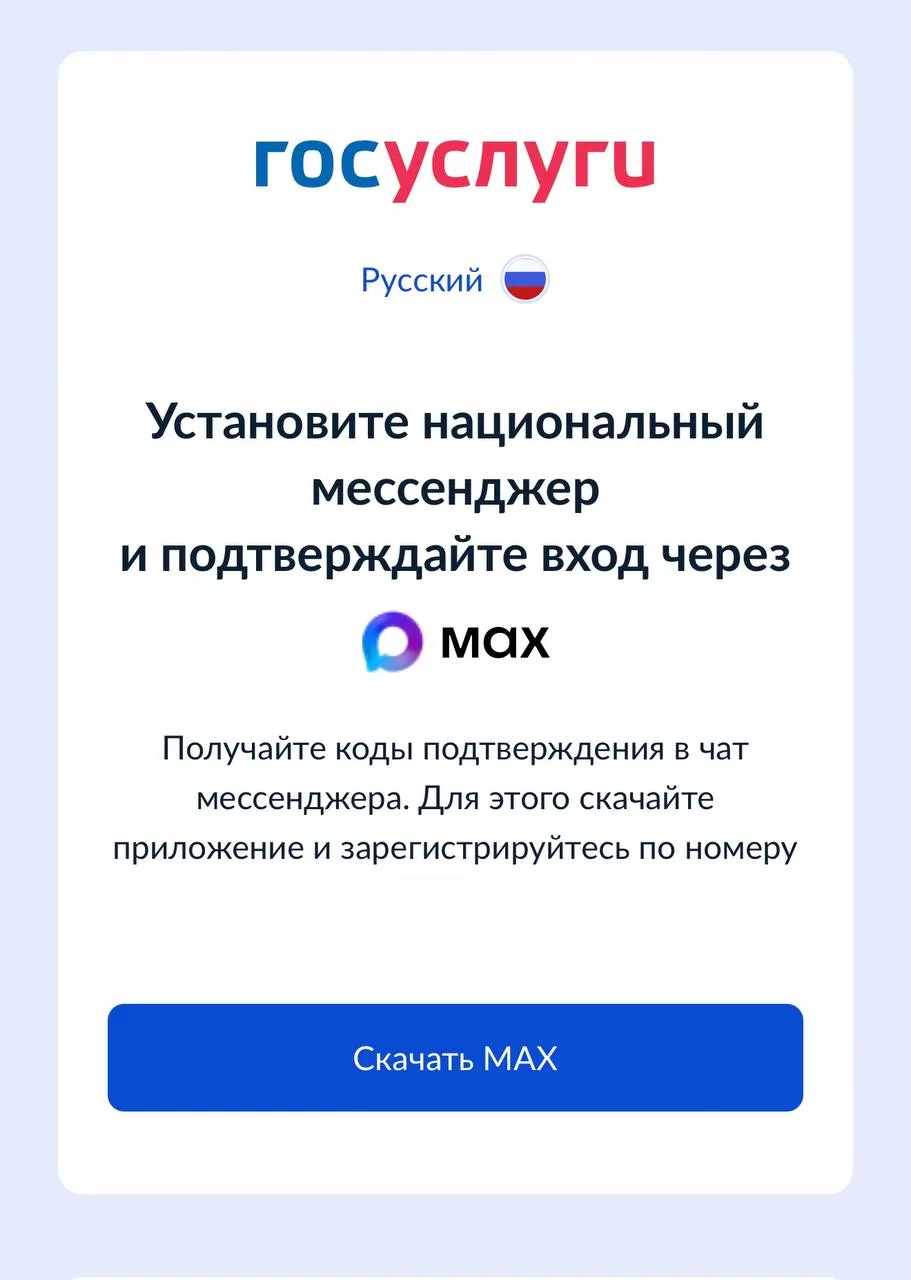Tap the Скачать MAX button
This screenshot has height=1280, width=911.
455,1058
